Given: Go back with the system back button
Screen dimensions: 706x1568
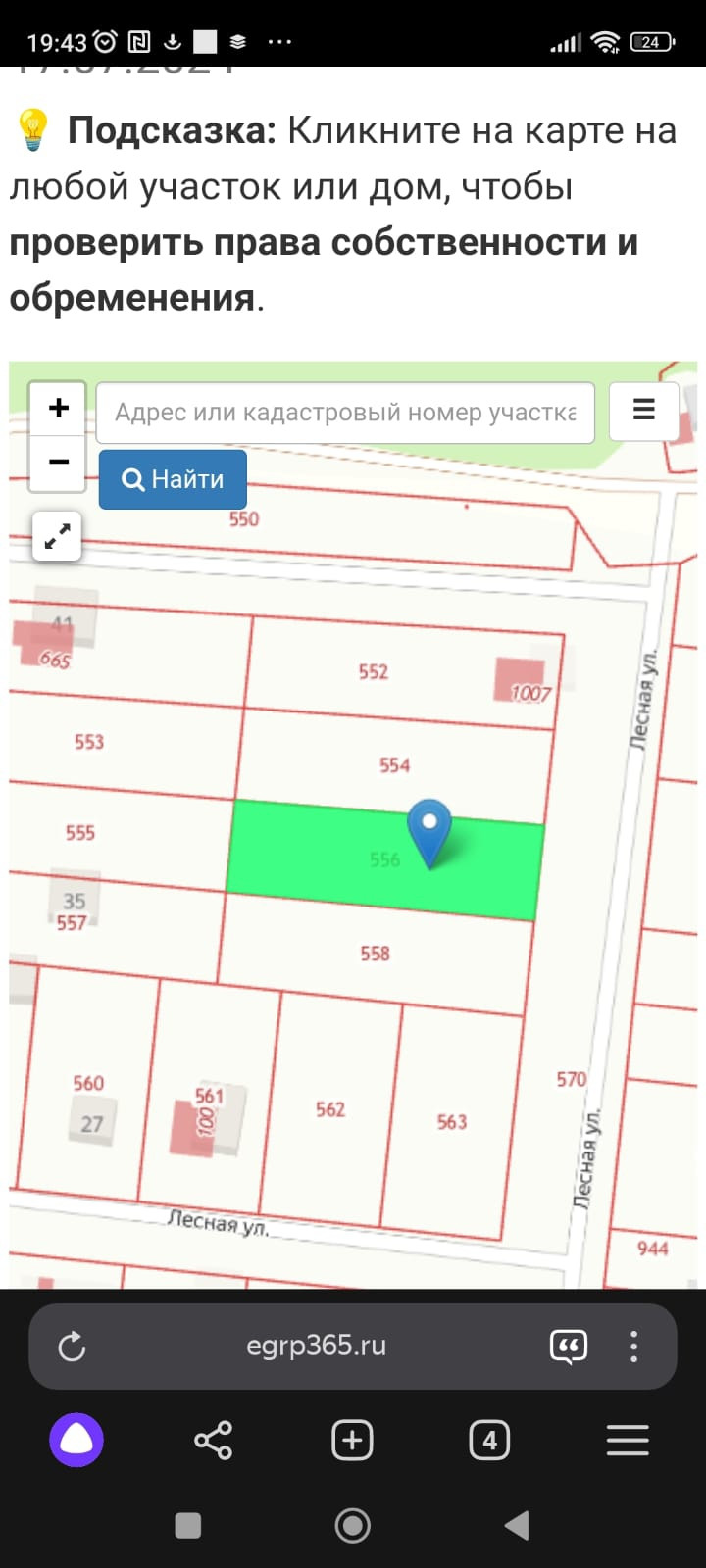Looking at the screenshot, I should 517,1525.
